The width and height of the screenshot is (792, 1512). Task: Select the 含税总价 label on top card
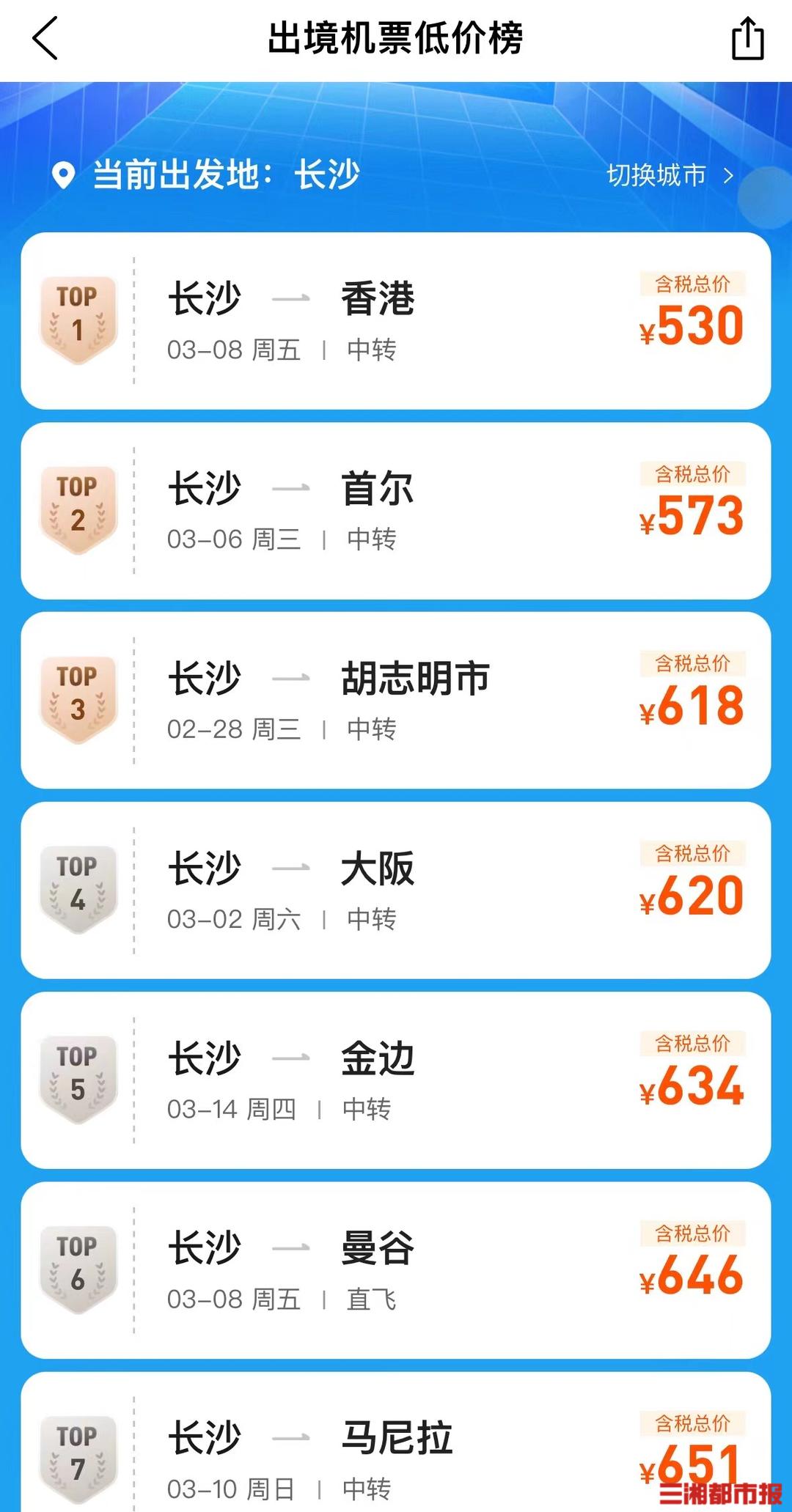pos(690,283)
